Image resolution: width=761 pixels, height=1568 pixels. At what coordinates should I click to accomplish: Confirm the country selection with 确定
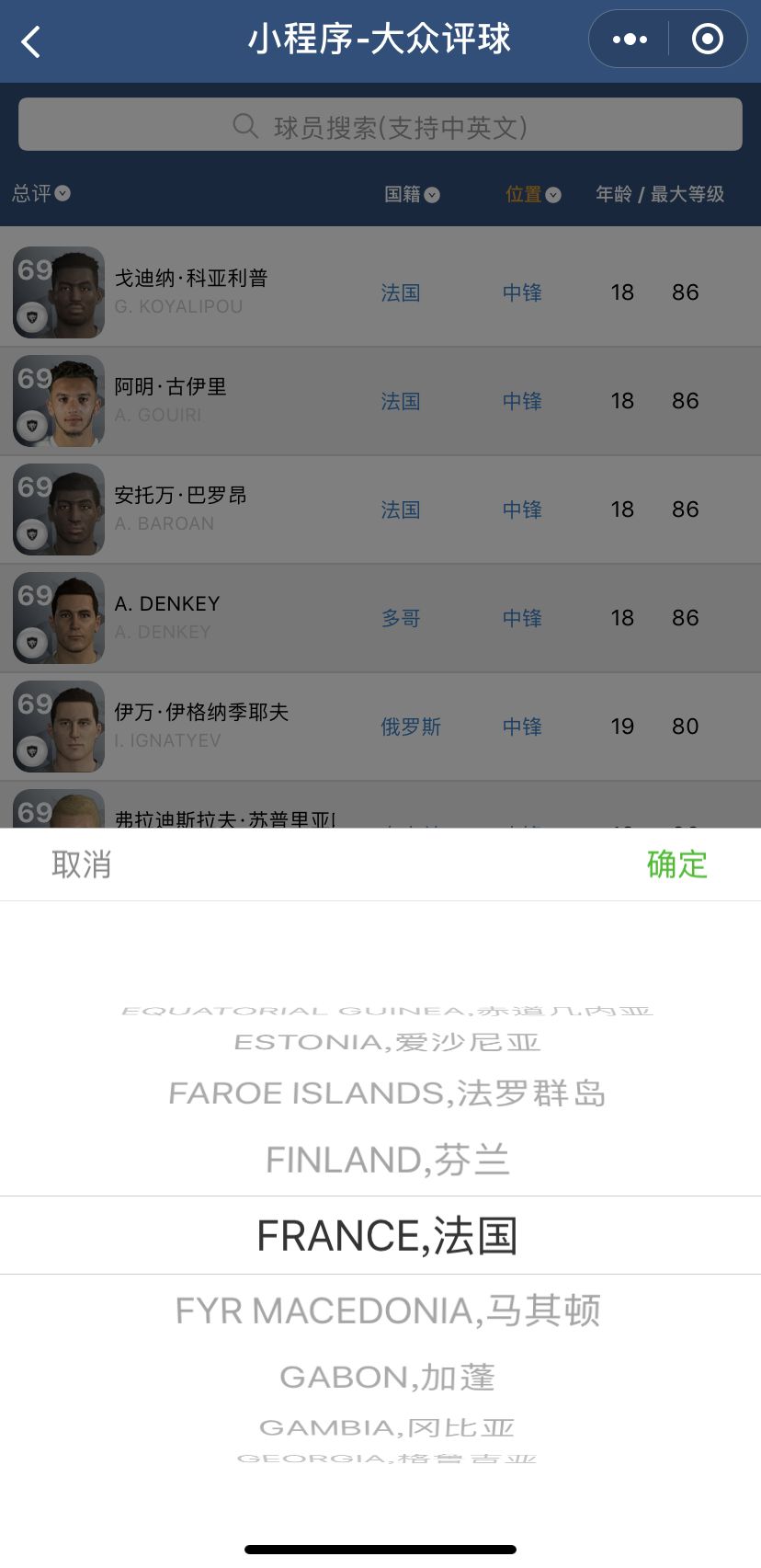(676, 864)
